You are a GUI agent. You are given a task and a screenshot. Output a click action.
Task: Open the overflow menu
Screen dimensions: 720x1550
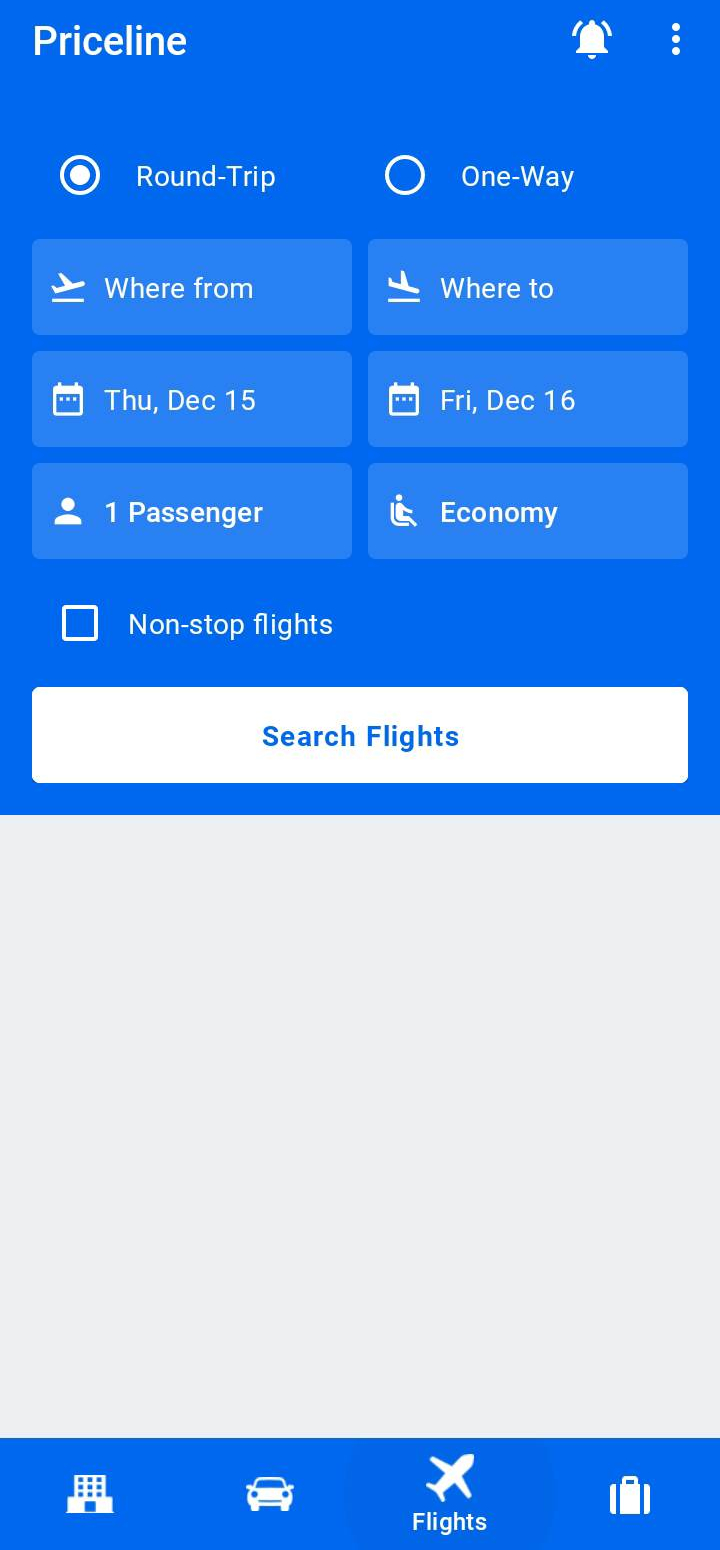click(676, 40)
